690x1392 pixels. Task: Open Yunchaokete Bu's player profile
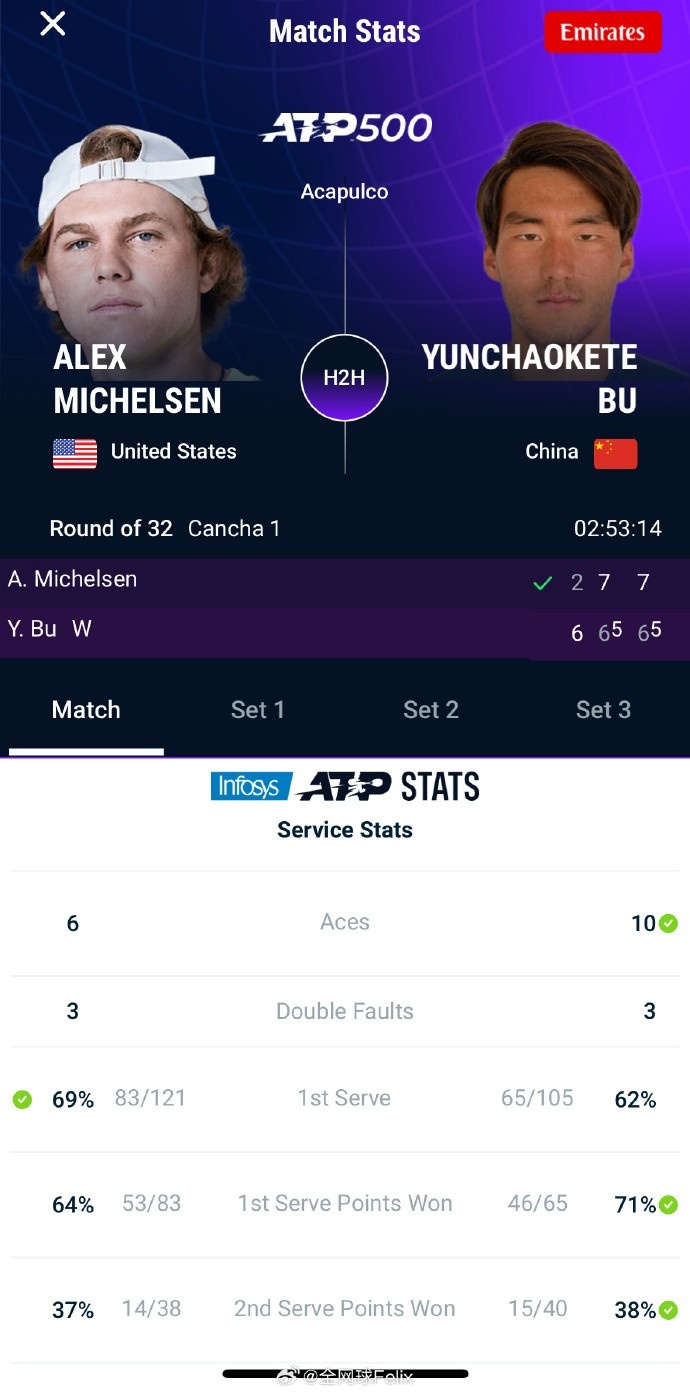[x=530, y=379]
